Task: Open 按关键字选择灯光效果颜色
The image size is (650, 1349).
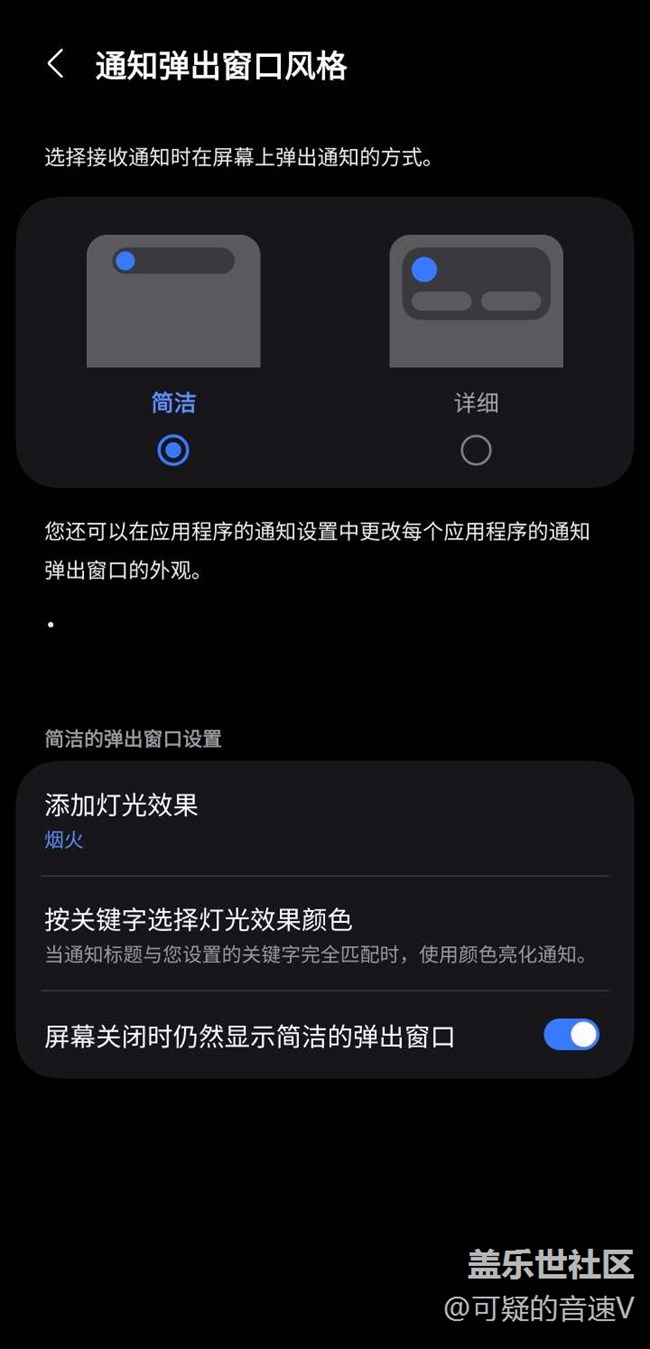Action: (x=324, y=934)
